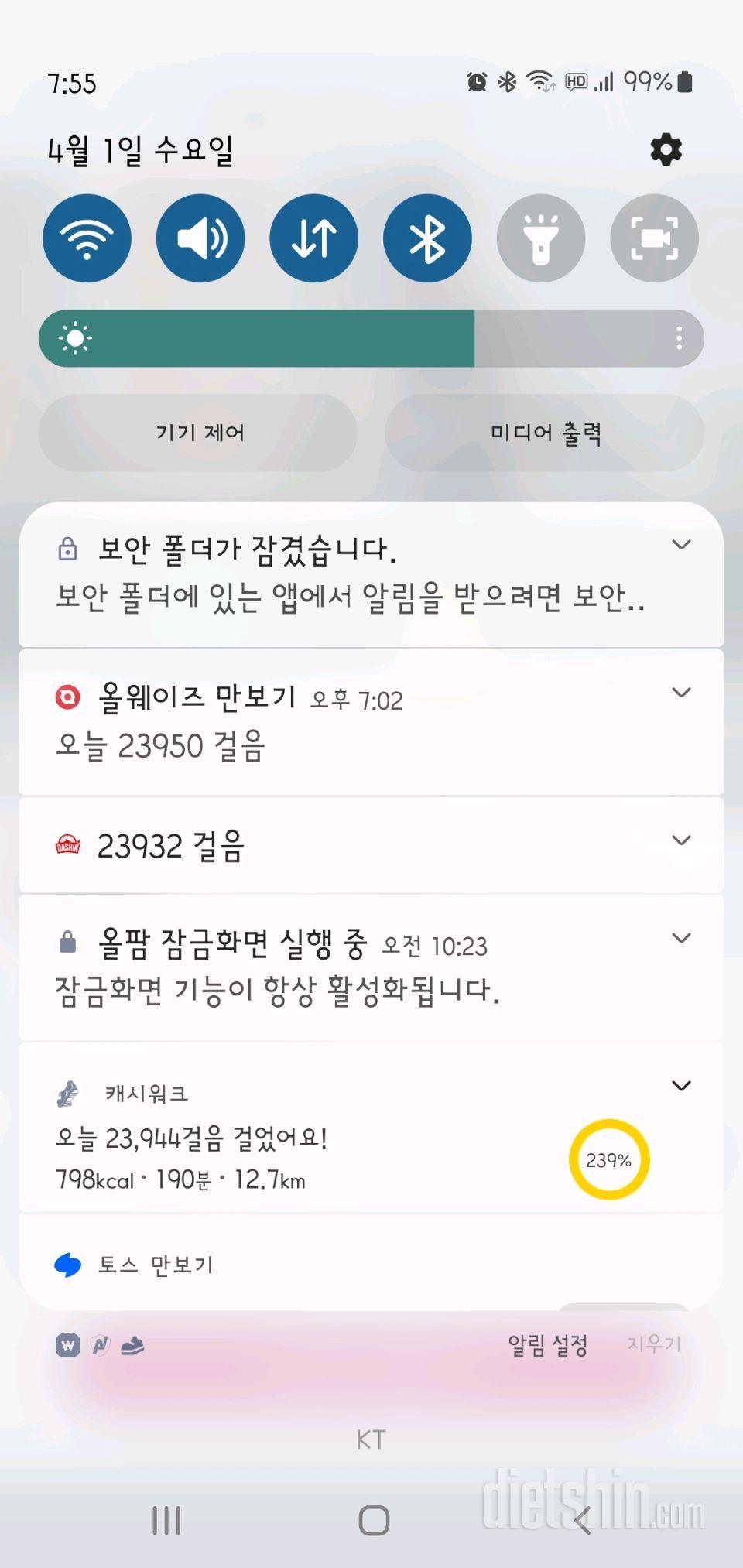Expand 올팜 잠금화면 notification chevron
The height and width of the screenshot is (1568, 743).
pyautogui.click(x=681, y=938)
